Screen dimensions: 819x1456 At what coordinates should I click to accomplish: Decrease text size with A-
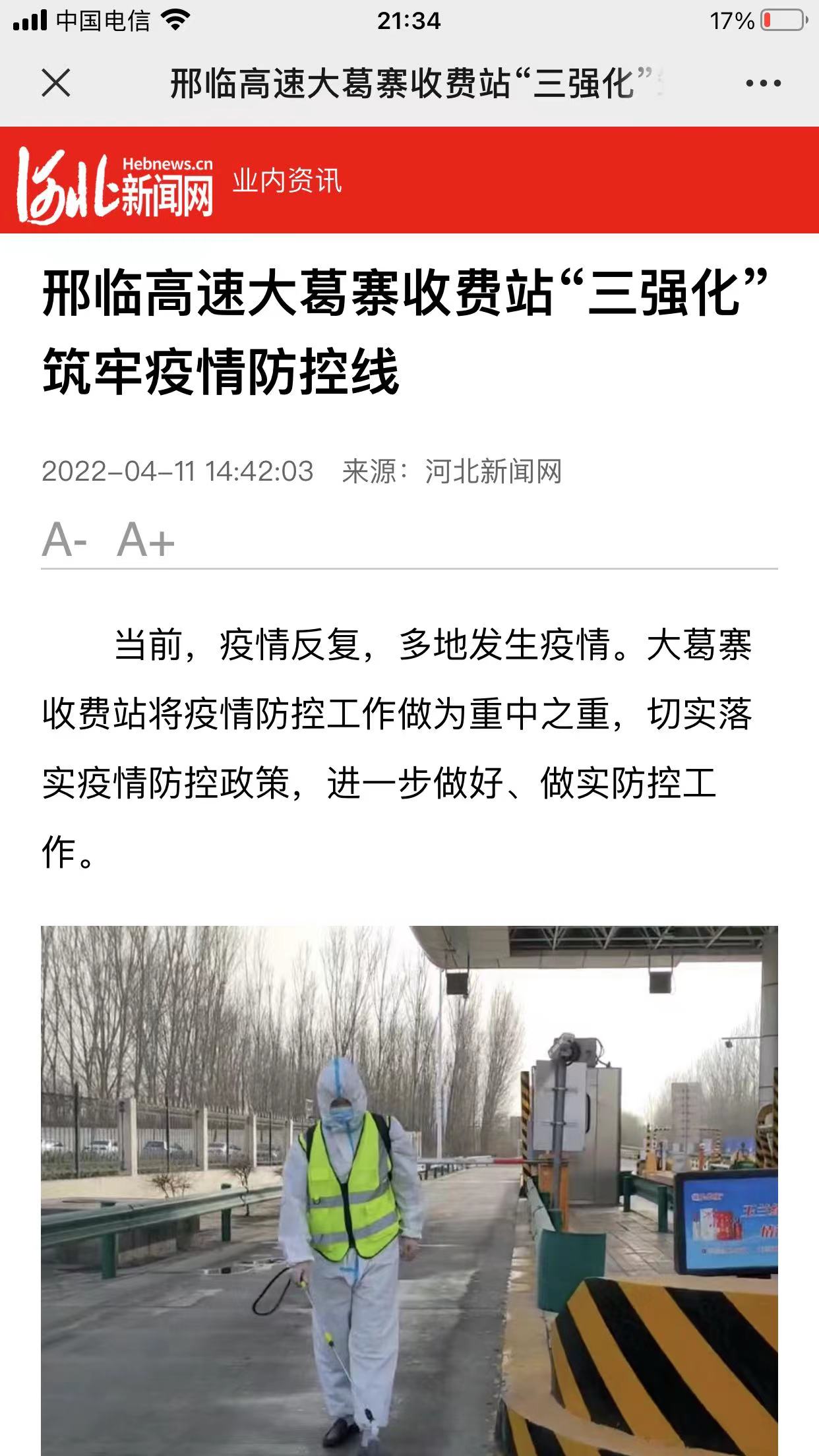click(x=65, y=540)
